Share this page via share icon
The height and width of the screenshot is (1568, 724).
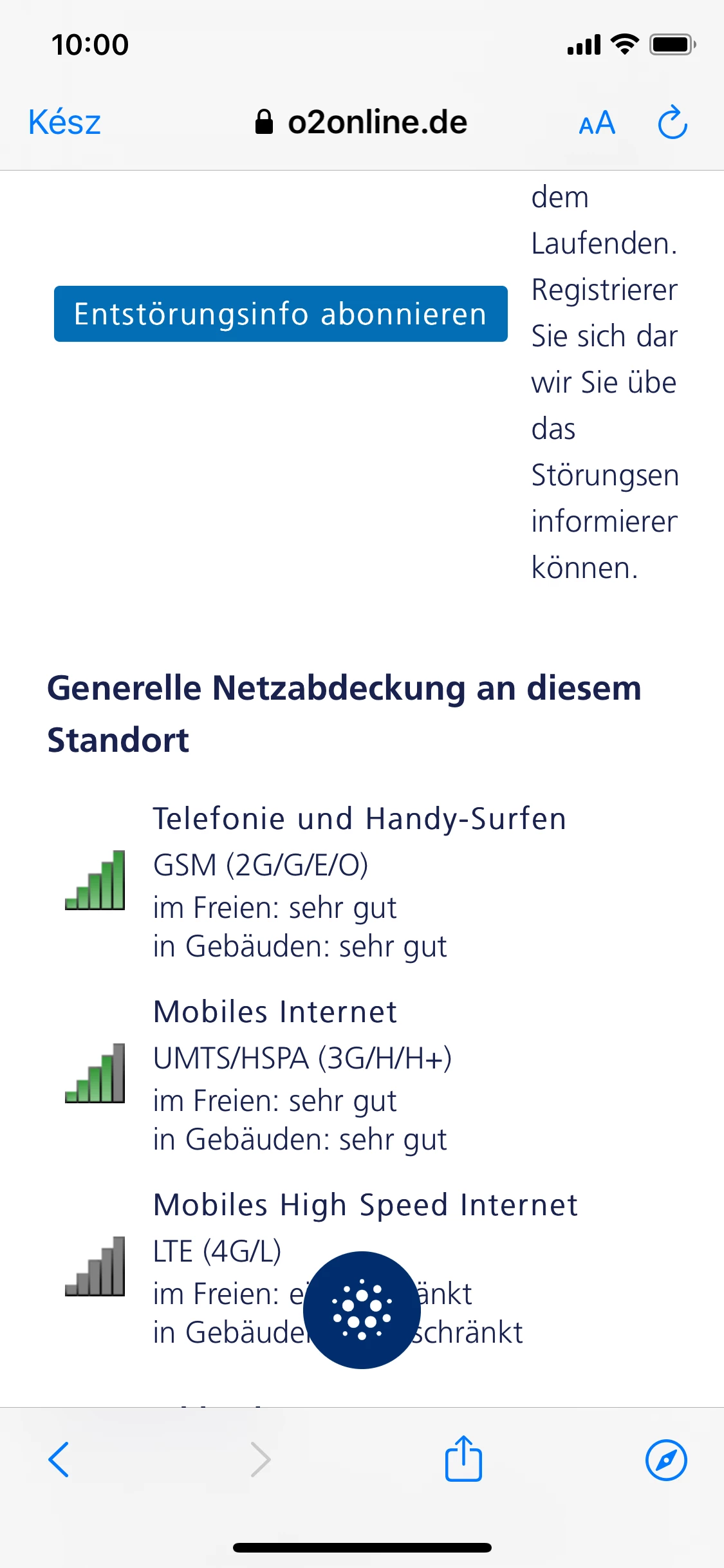[x=463, y=1459]
